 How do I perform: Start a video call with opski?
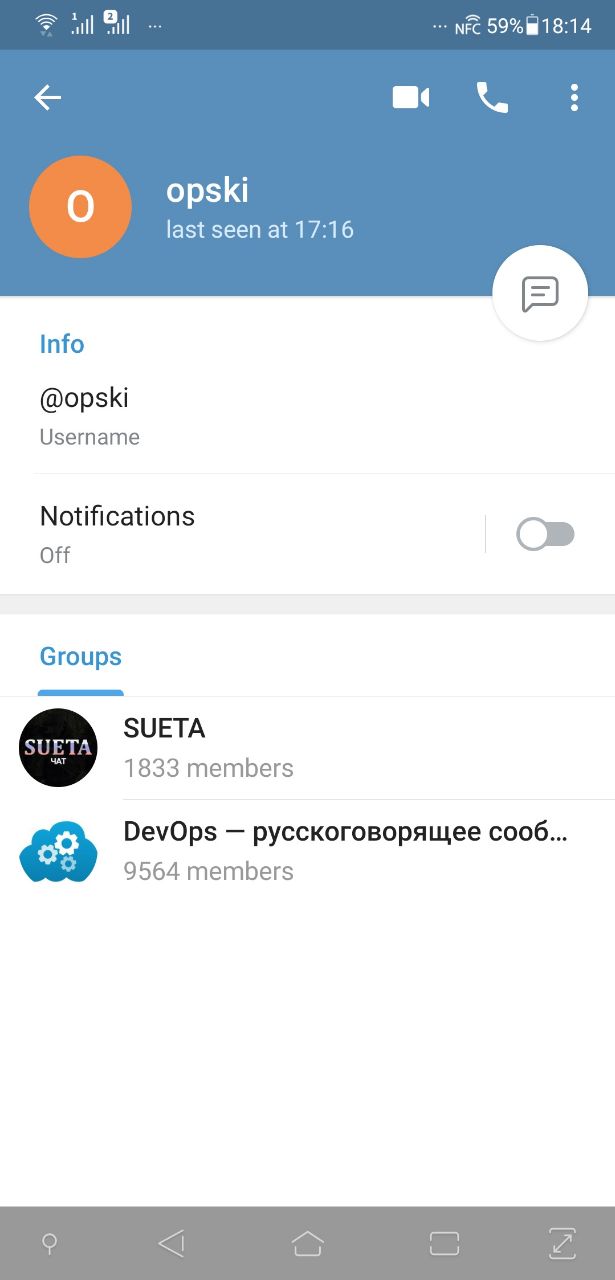(411, 97)
